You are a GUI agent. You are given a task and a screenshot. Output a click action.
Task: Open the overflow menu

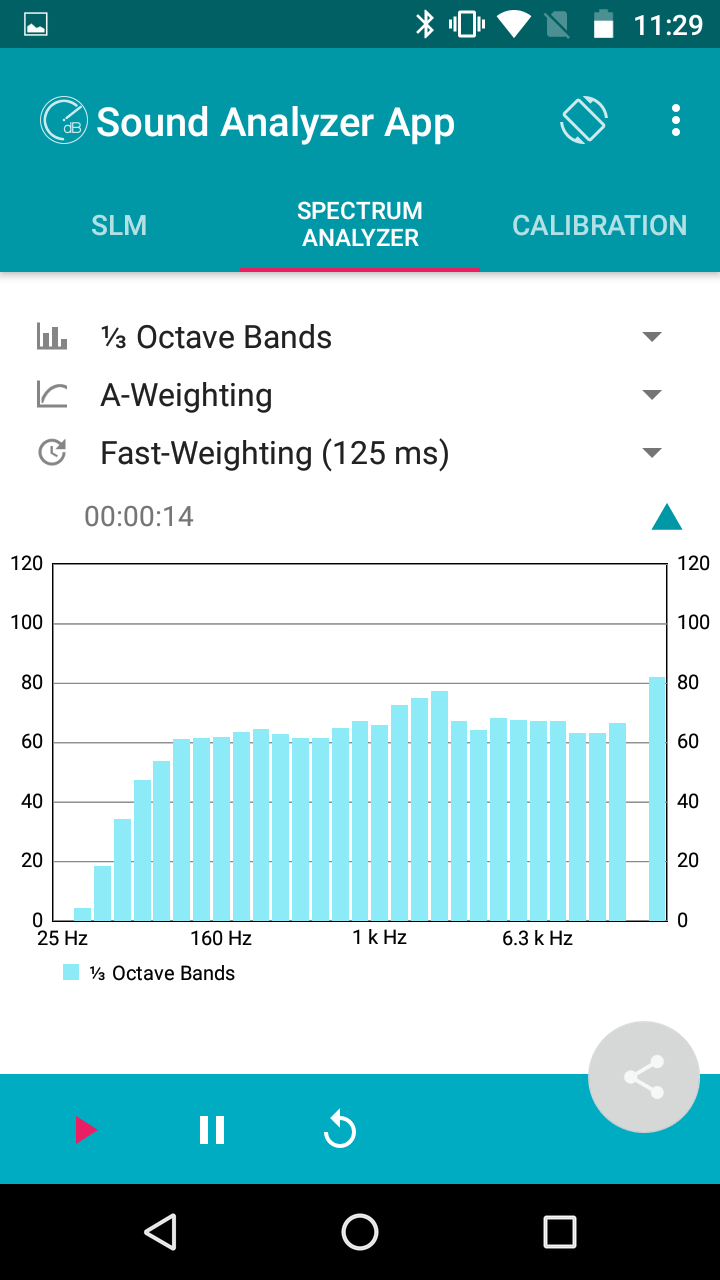click(x=676, y=121)
